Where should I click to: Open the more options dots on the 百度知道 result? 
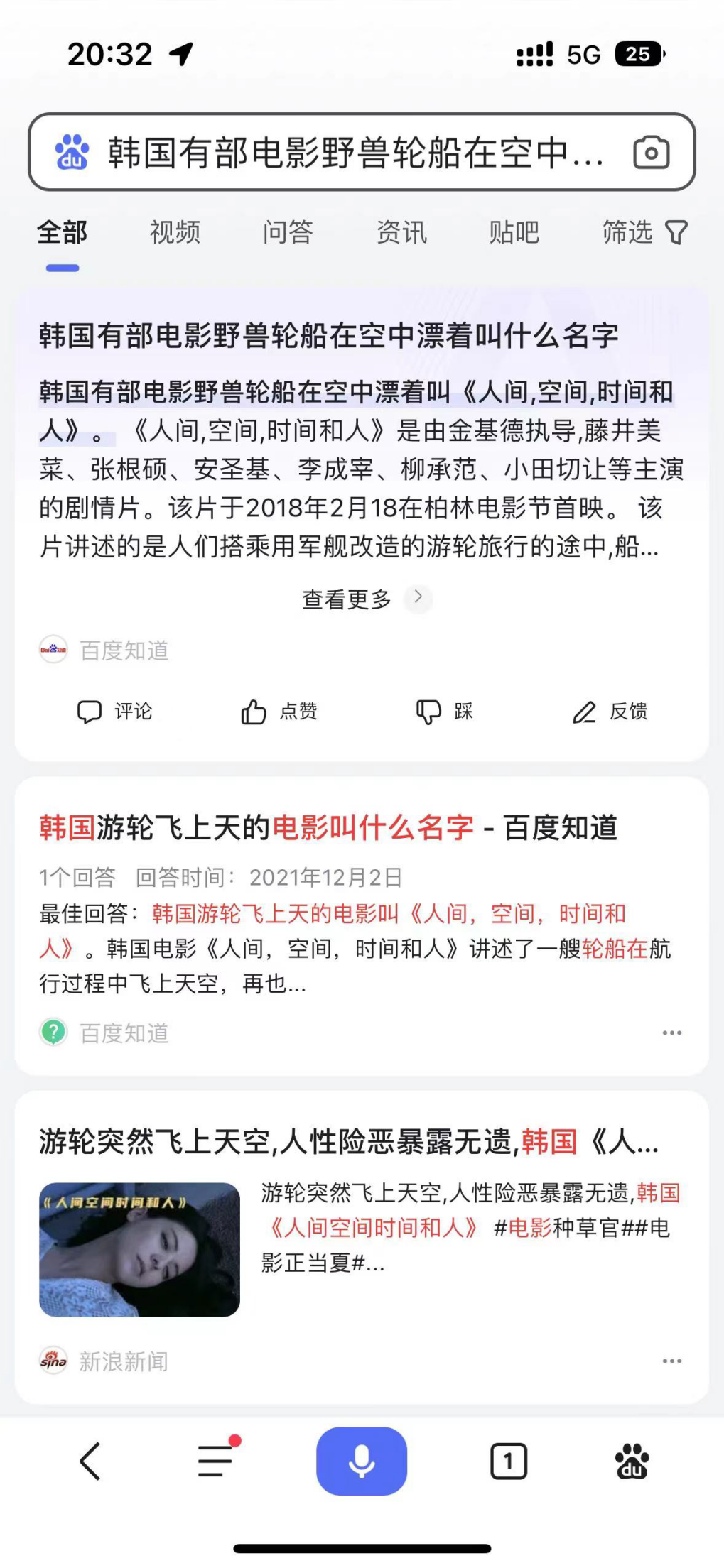(x=671, y=1033)
